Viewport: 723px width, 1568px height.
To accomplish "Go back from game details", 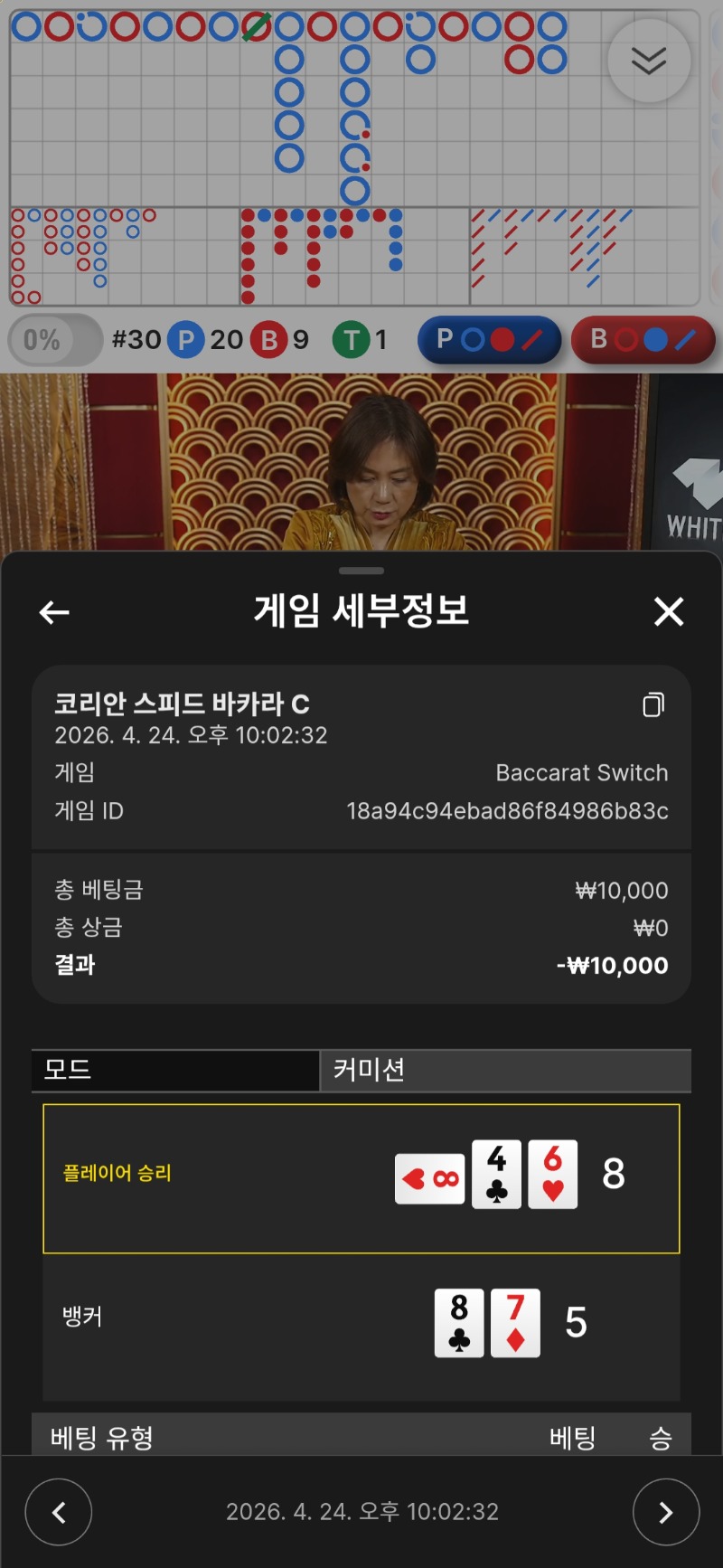I will click(54, 612).
